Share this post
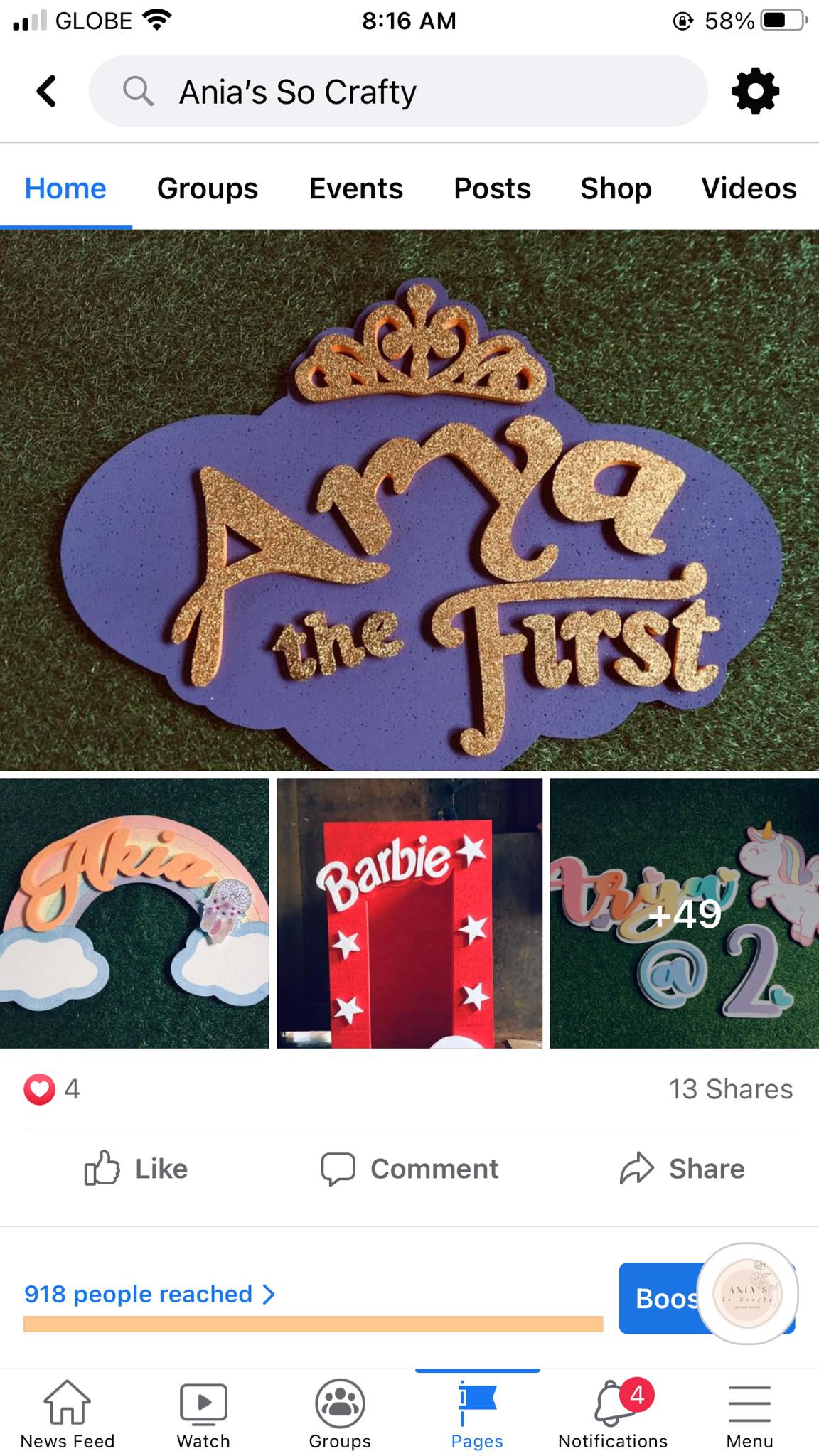819x1456 pixels. pos(682,1169)
